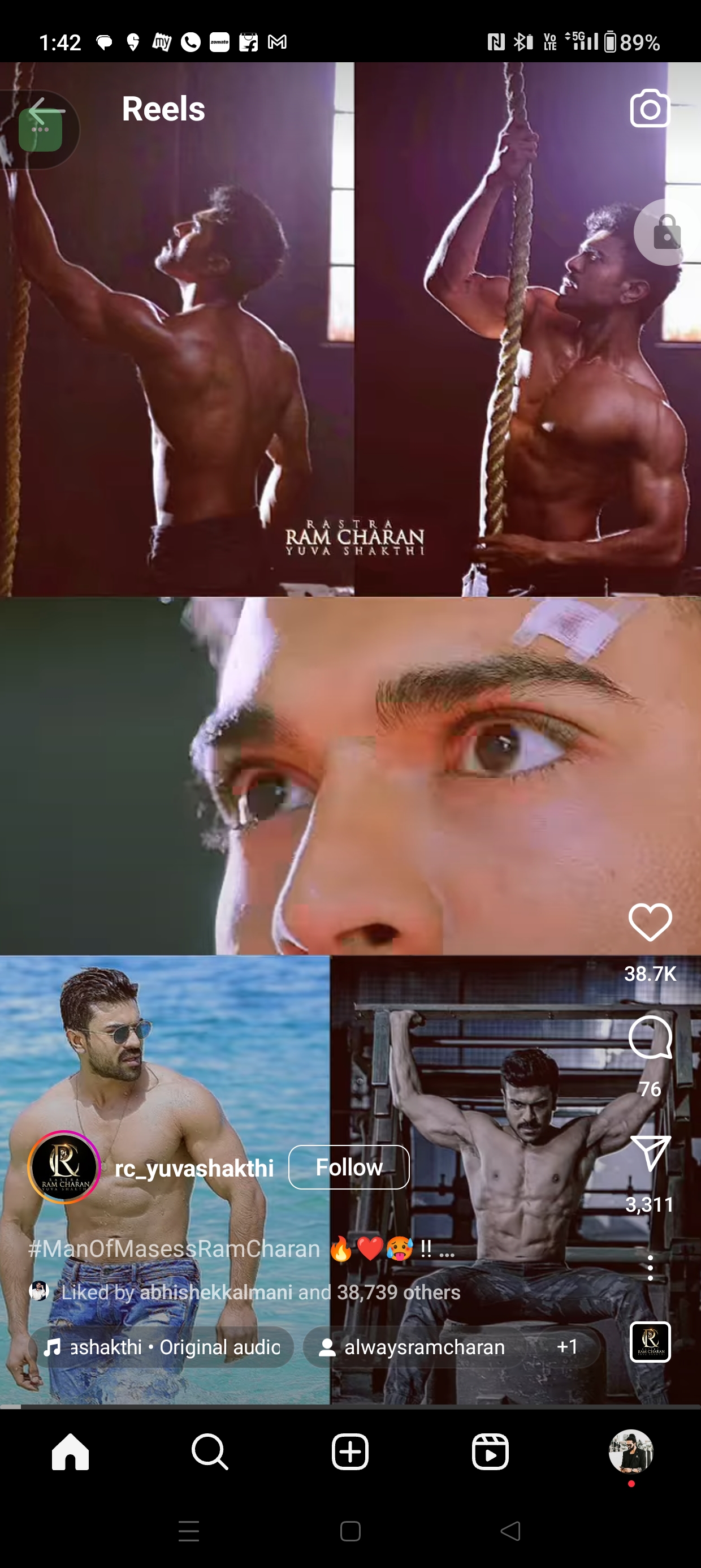The image size is (701, 1568).
Task: Tap the floating lock button
Action: [x=667, y=232]
